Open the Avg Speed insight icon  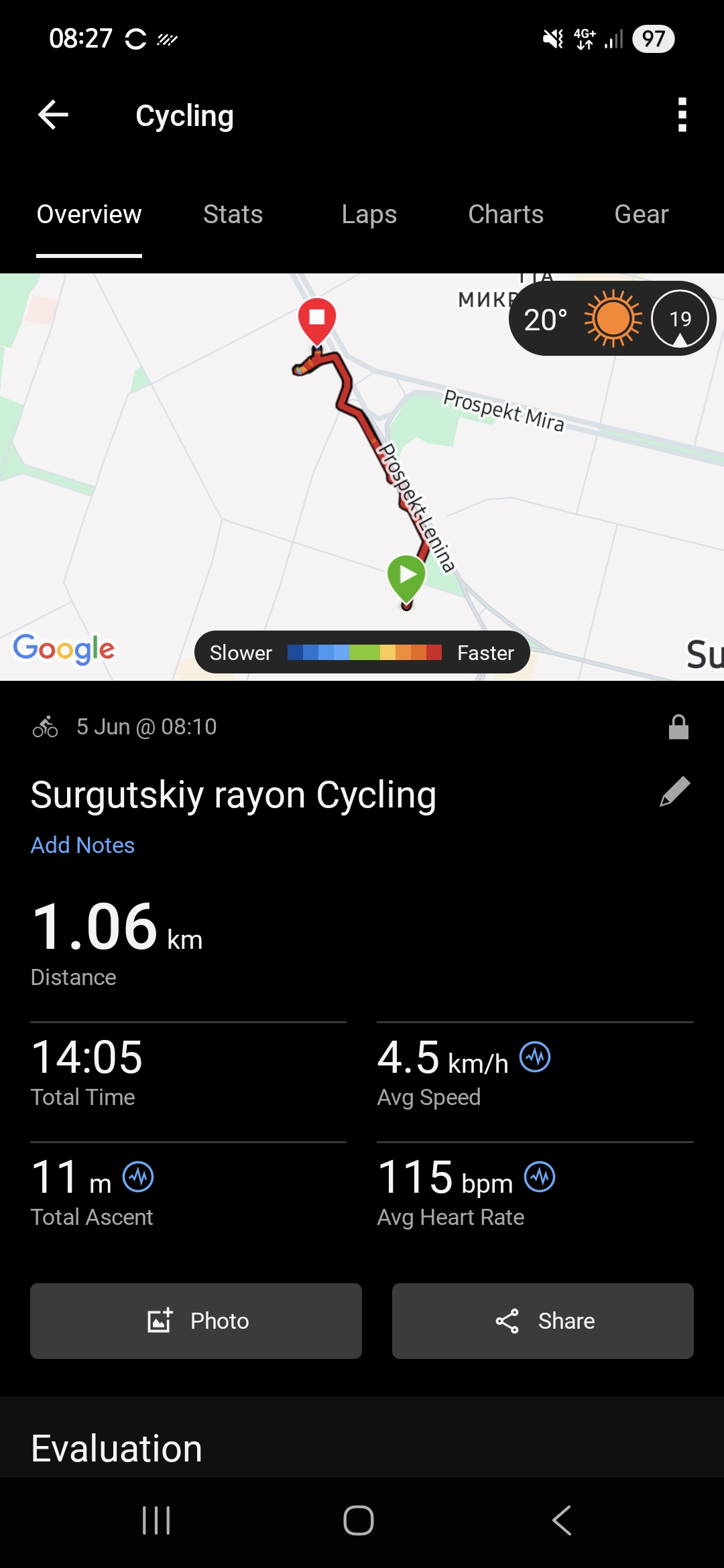535,1057
